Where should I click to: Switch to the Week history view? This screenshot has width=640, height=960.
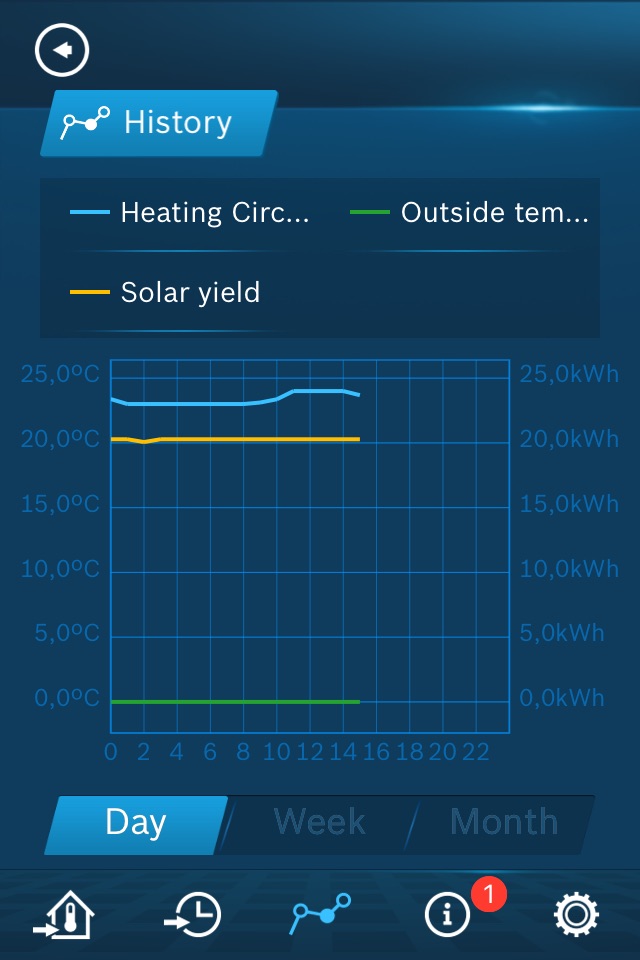click(320, 823)
